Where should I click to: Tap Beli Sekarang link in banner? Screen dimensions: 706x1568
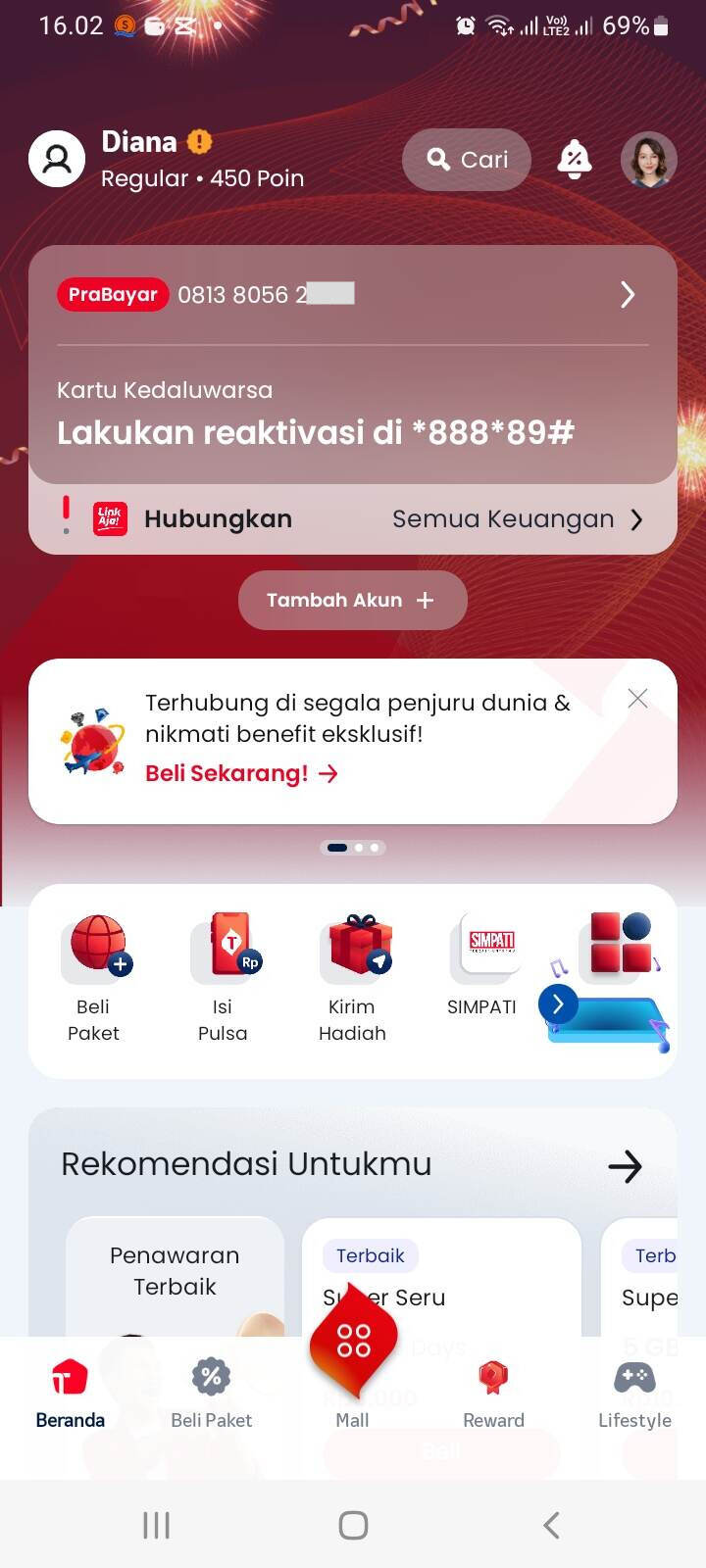(241, 773)
